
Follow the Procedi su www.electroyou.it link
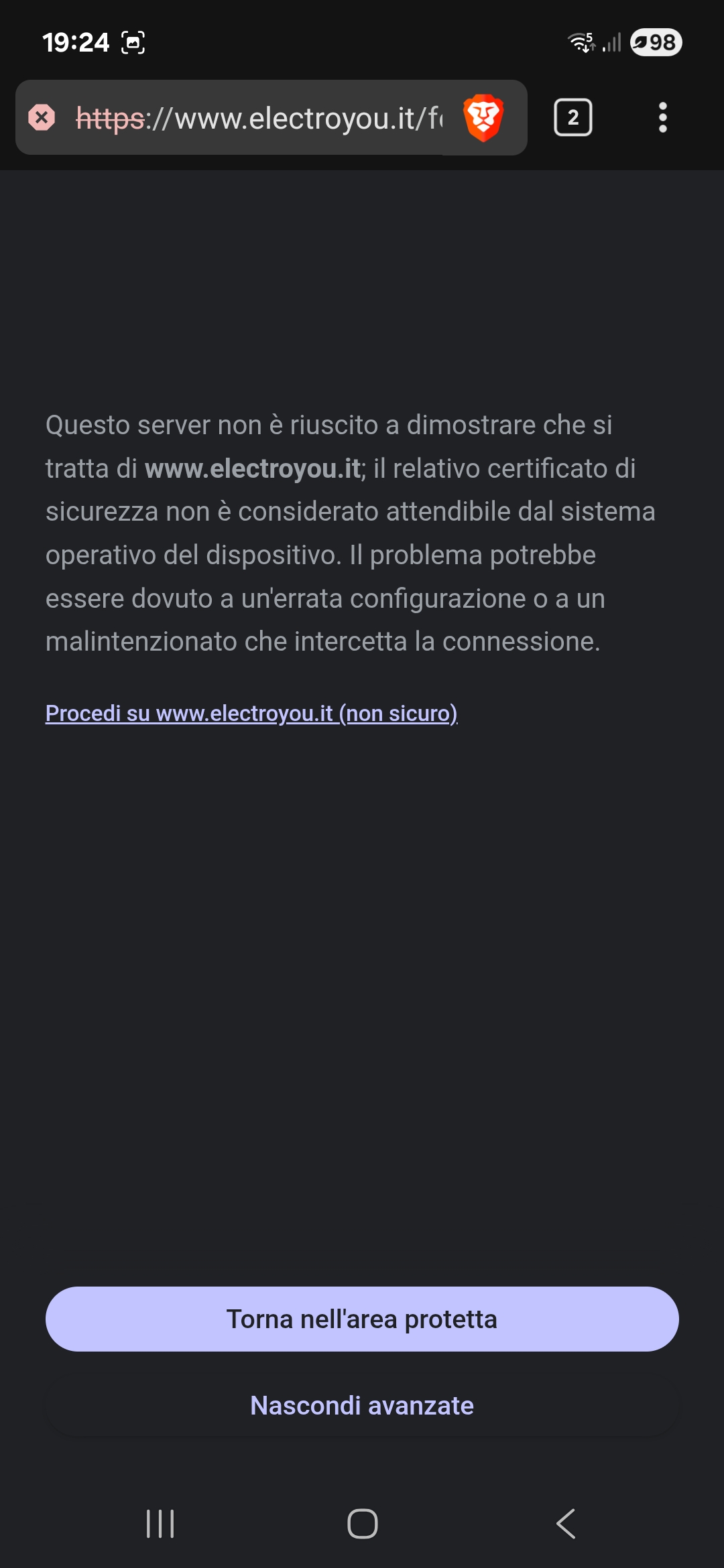(x=251, y=714)
